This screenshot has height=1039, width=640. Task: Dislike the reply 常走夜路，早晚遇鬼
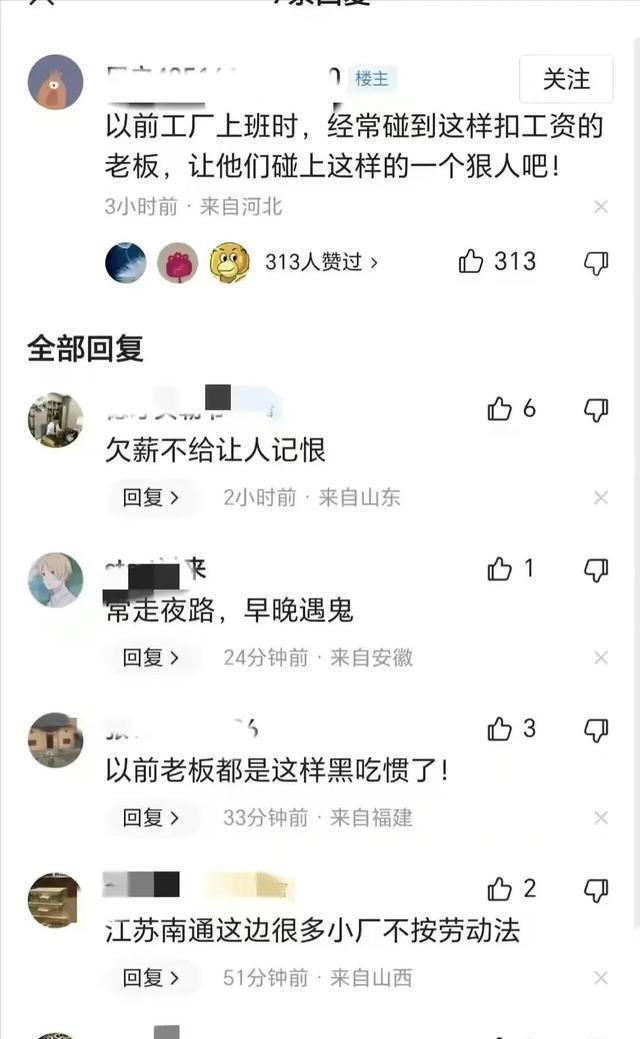click(x=596, y=569)
